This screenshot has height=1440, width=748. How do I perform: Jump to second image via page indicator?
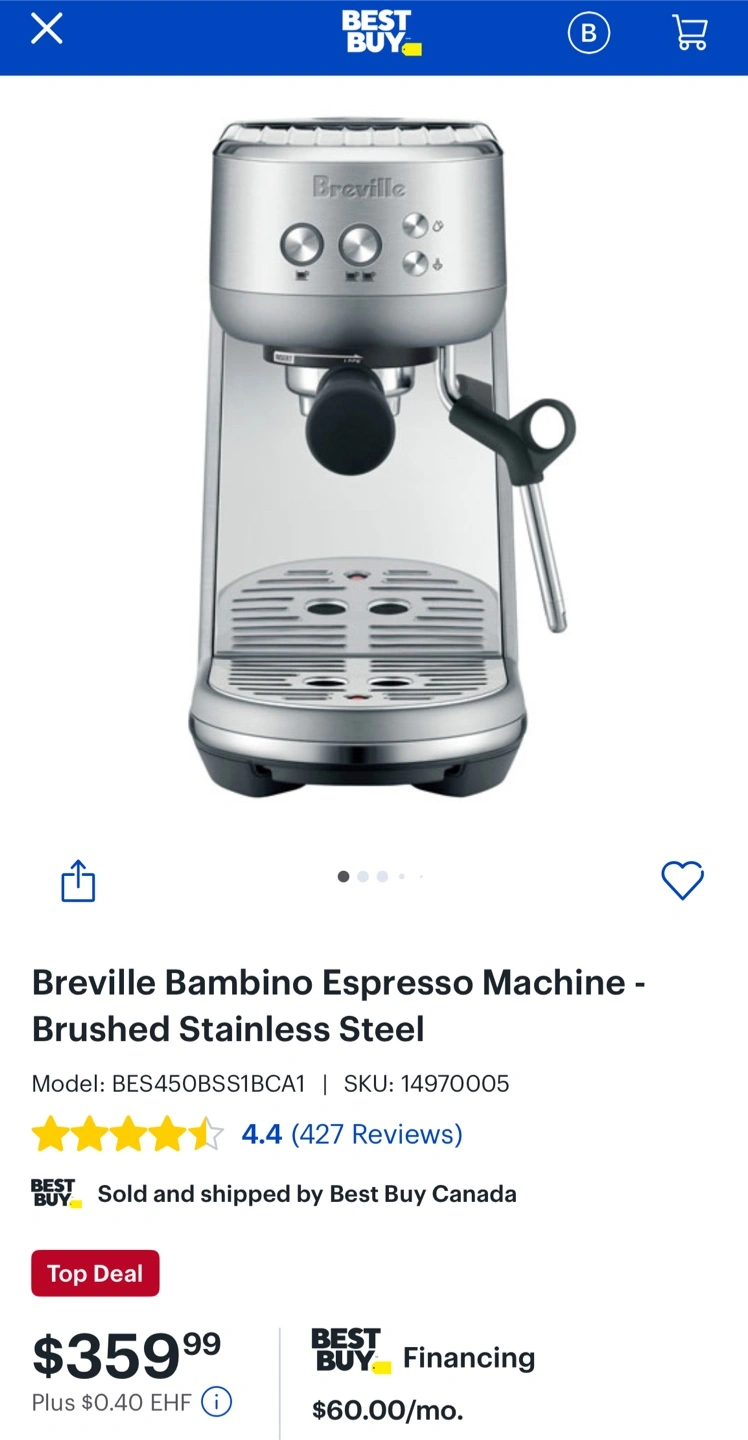363,876
